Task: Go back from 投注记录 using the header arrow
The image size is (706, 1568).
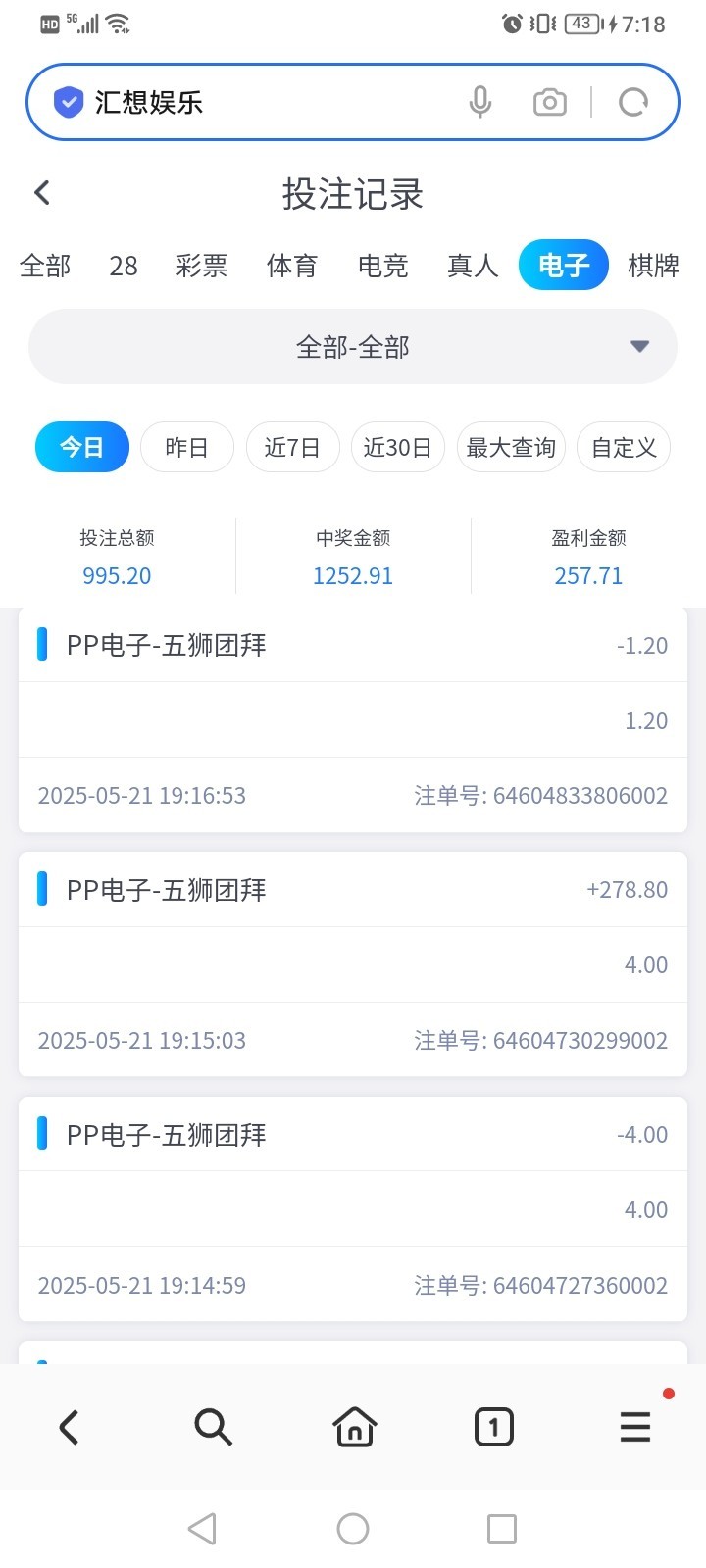Action: [x=42, y=193]
